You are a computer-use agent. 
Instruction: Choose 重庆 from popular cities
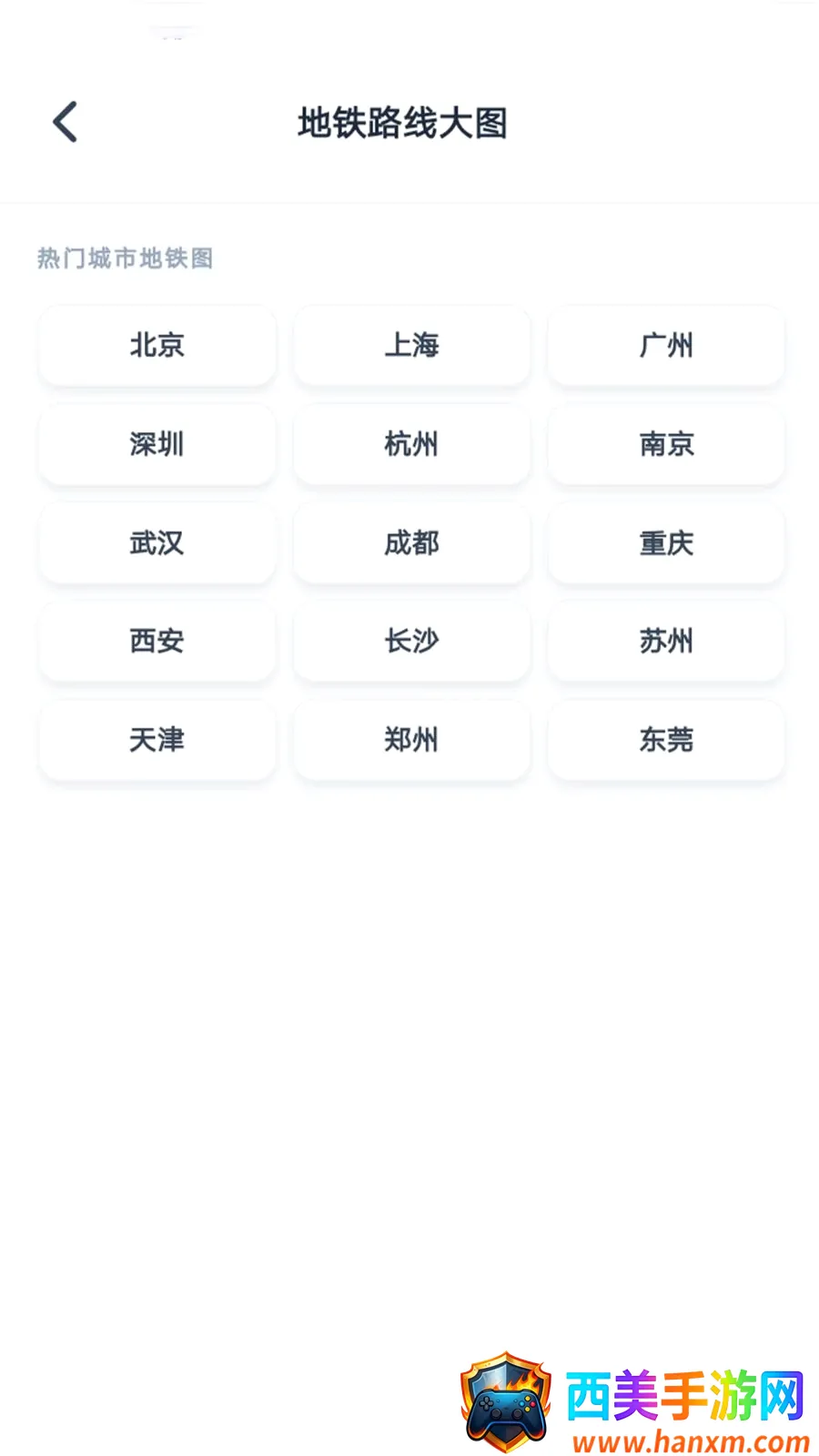click(x=666, y=543)
